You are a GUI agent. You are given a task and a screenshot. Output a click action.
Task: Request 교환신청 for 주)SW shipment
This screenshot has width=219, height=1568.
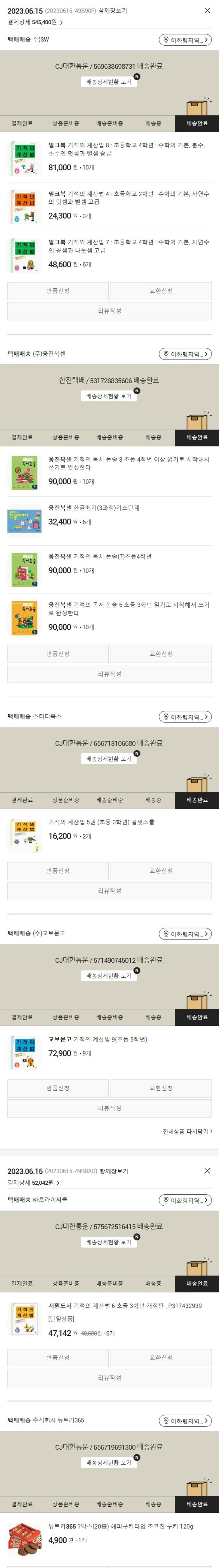pyautogui.click(x=161, y=291)
